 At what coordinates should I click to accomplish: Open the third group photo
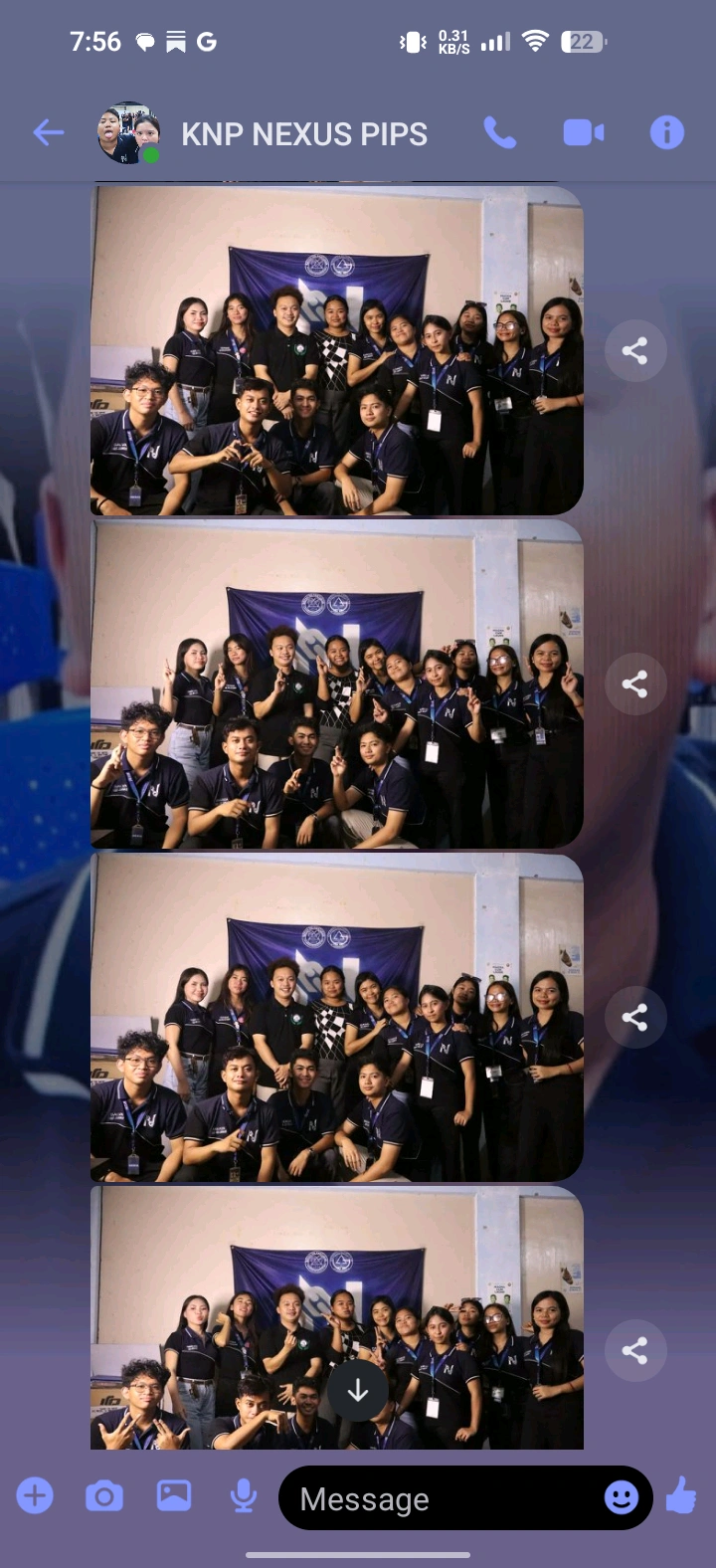pos(337,1017)
